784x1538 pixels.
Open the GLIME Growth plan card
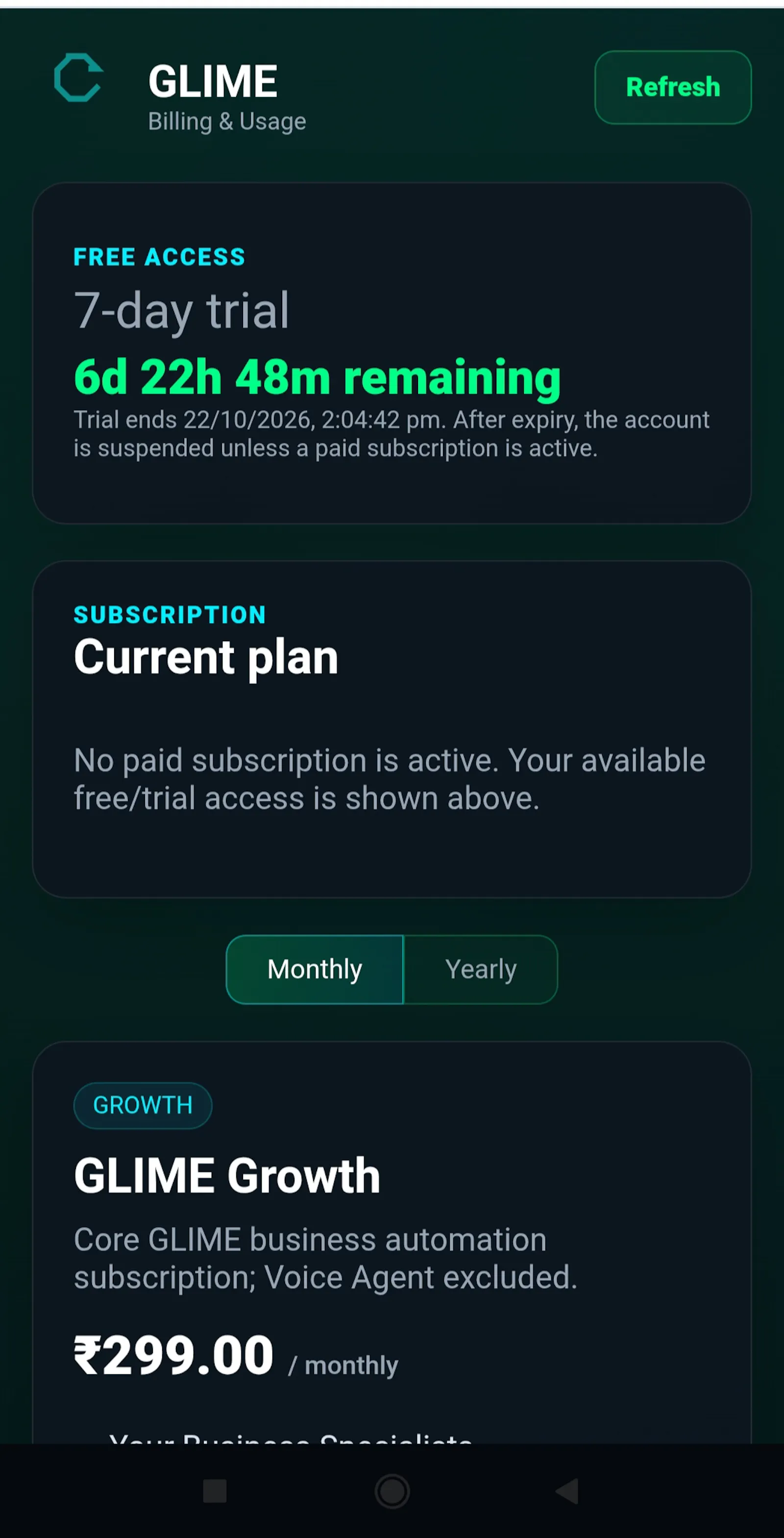(392, 1242)
